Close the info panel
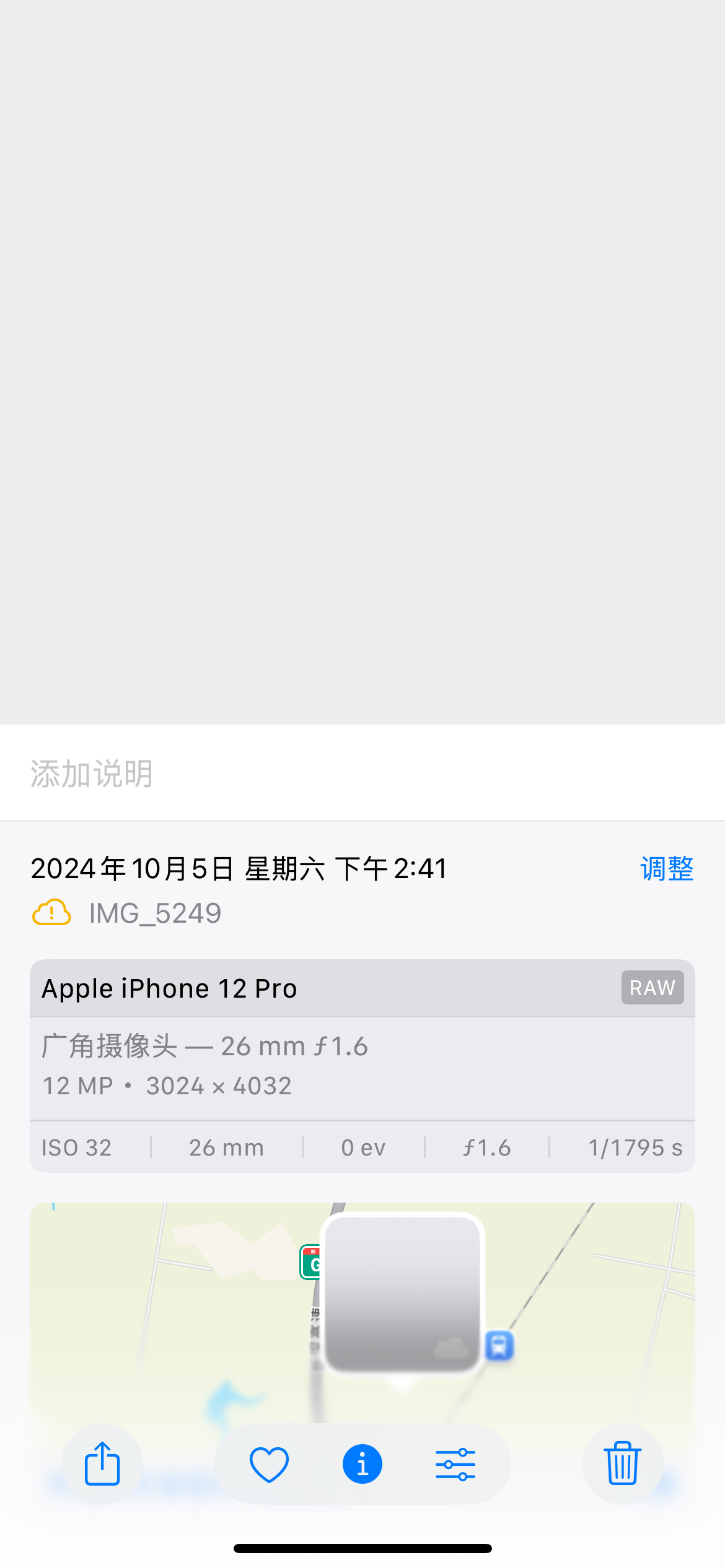This screenshot has width=725, height=1568. click(362, 1464)
